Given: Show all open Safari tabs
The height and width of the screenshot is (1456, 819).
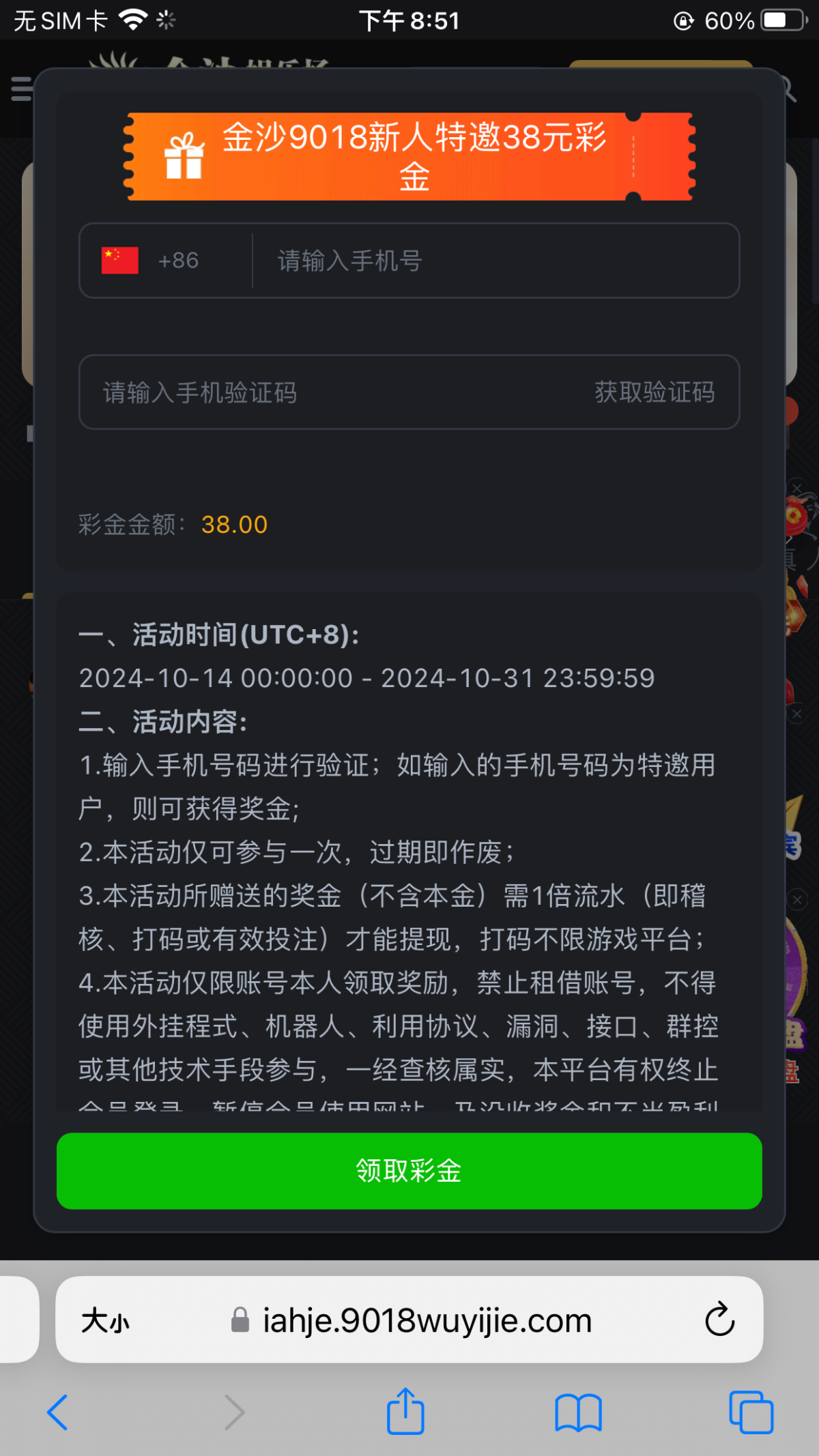Looking at the screenshot, I should [x=751, y=1412].
